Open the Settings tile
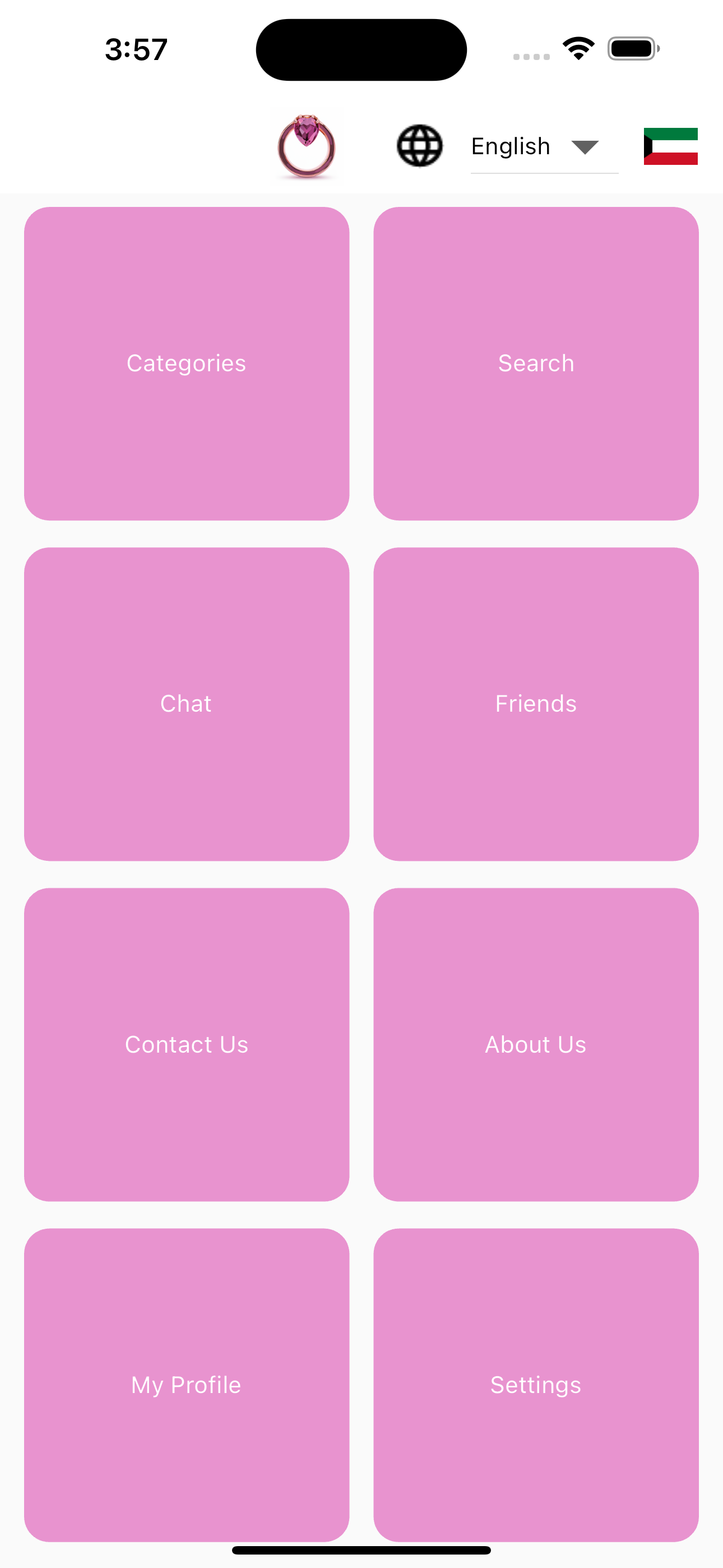Viewport: 723px width, 1568px height. coord(536,1385)
